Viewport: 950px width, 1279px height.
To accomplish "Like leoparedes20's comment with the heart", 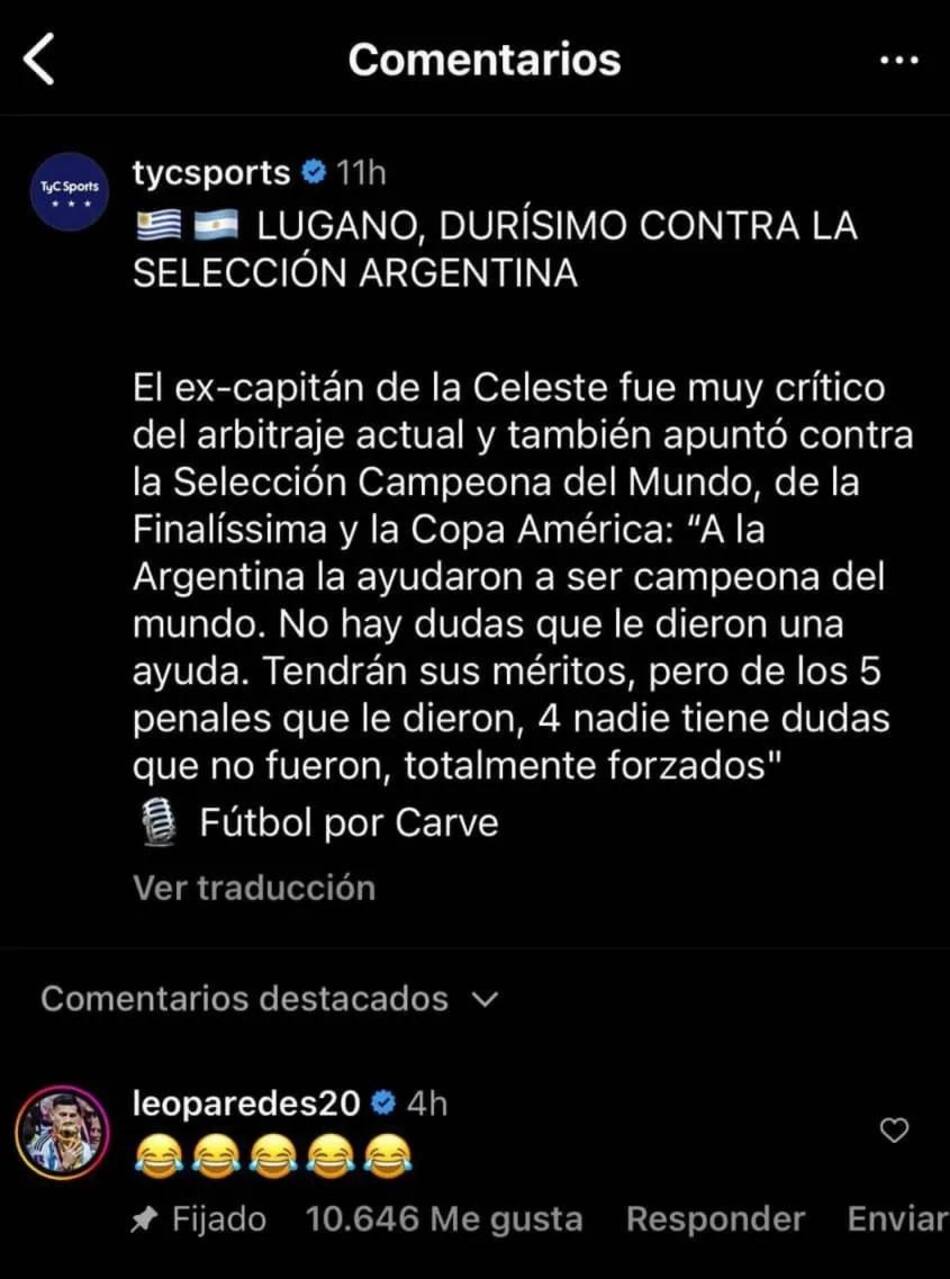I will pyautogui.click(x=893, y=1130).
